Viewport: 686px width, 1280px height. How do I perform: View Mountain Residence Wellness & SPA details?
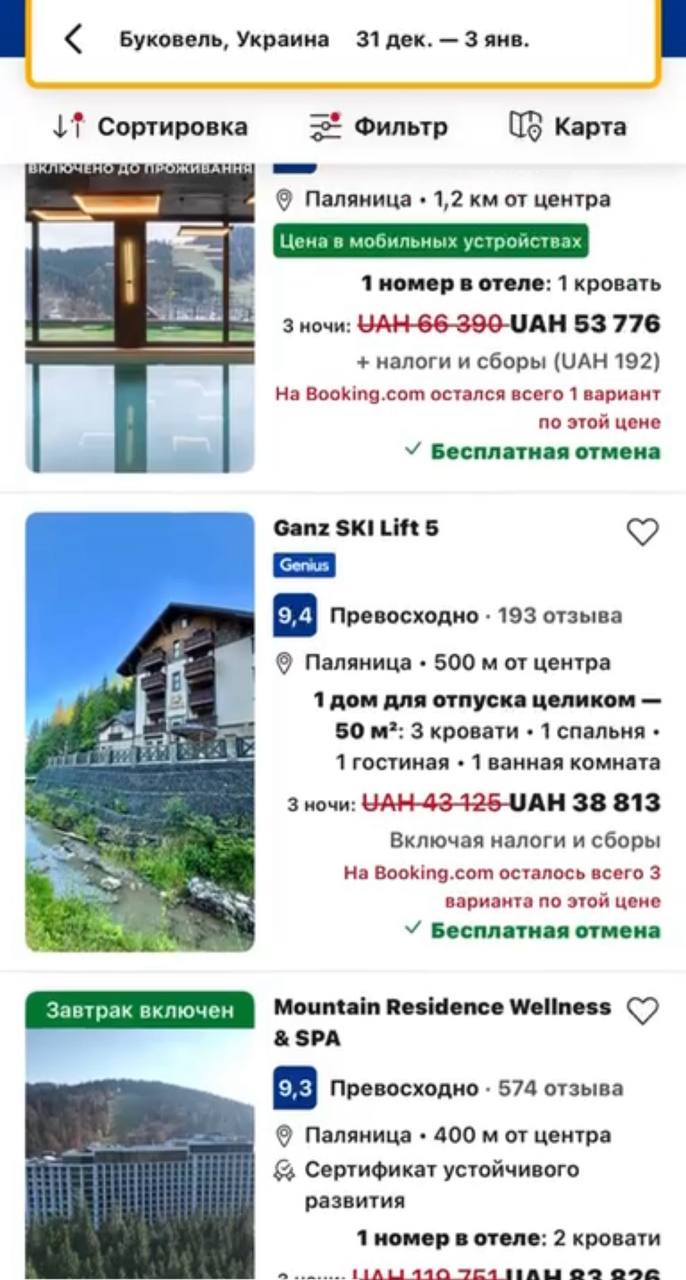click(442, 1021)
